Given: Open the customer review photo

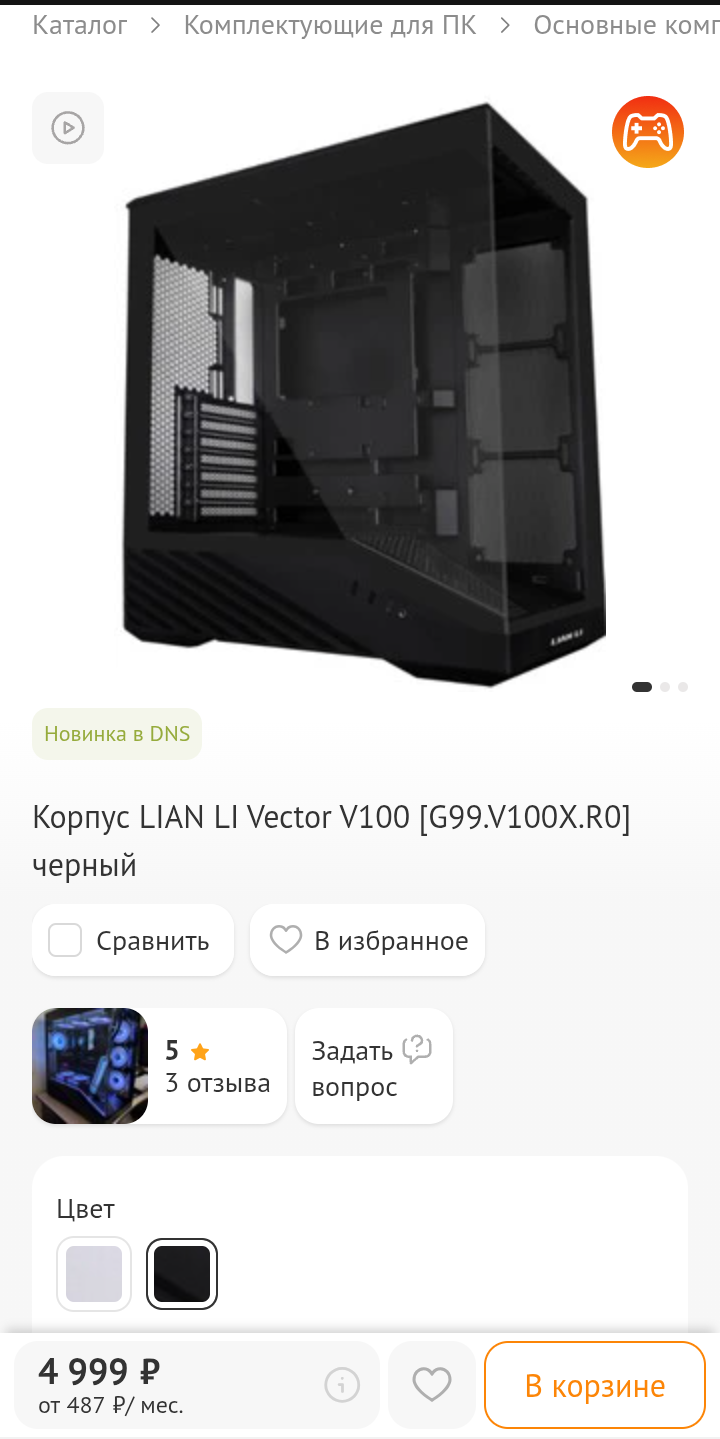Looking at the screenshot, I should click(90, 1066).
